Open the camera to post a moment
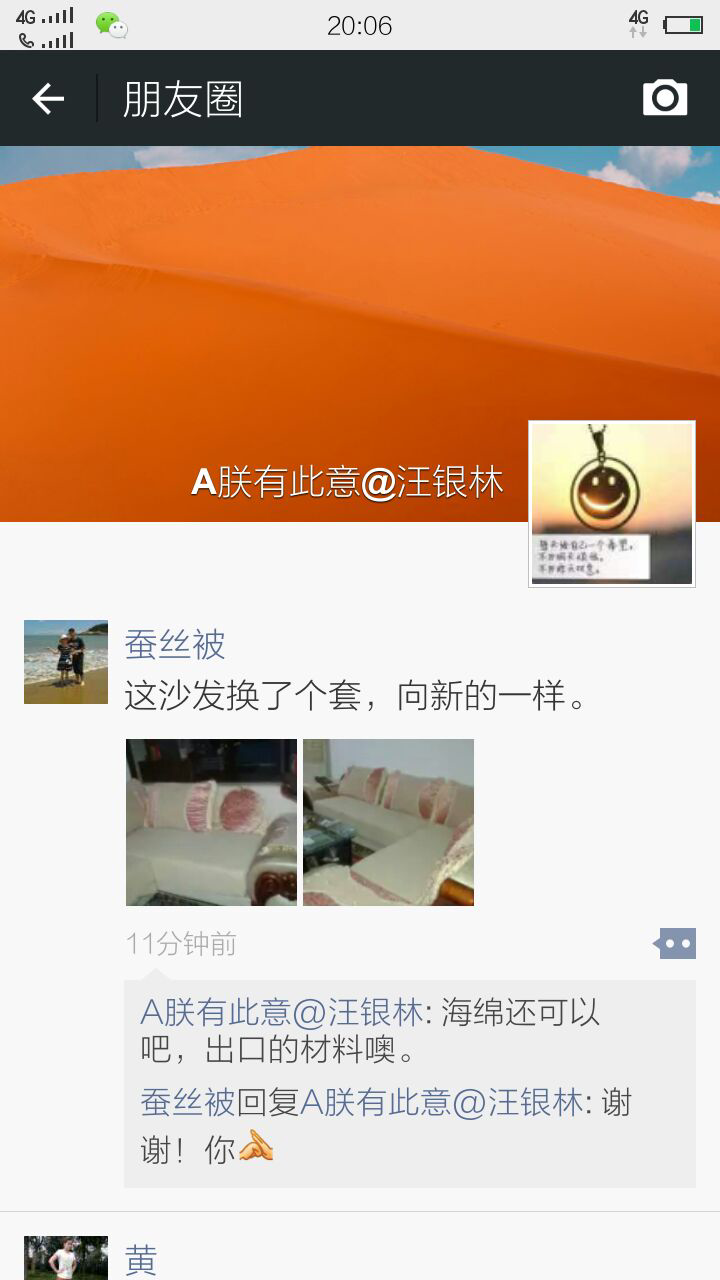The image size is (720, 1280). click(x=665, y=98)
